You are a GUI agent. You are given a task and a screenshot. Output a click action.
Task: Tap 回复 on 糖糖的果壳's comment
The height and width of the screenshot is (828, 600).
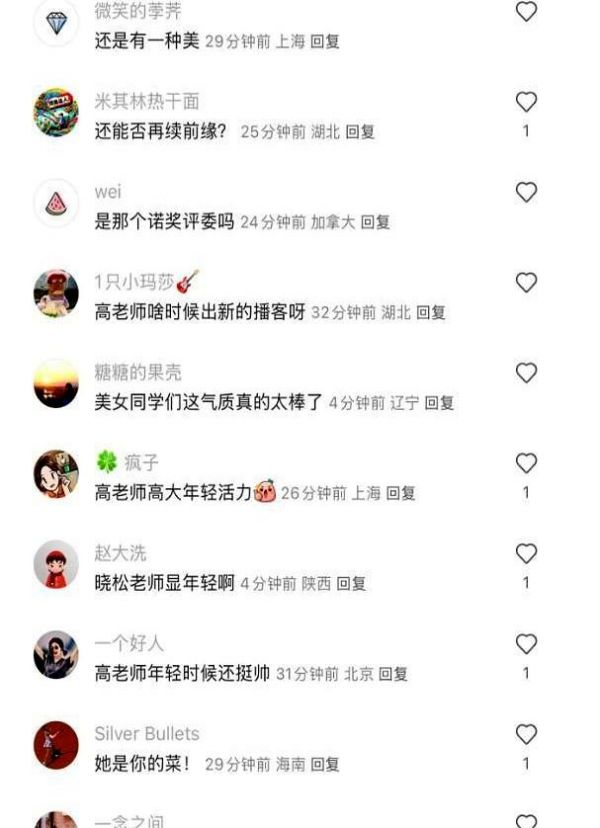tap(439, 403)
